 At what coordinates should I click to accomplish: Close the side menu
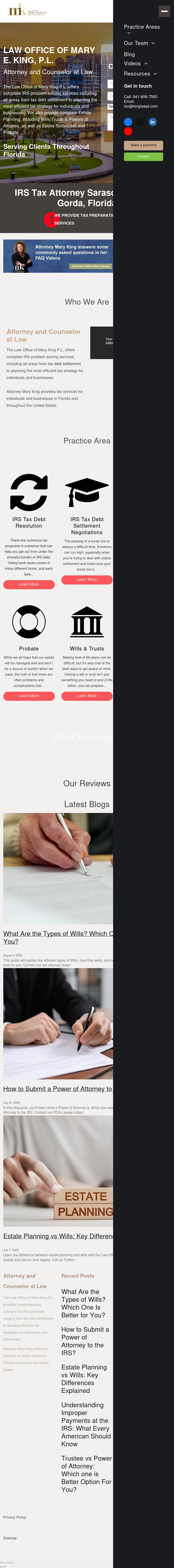click(x=164, y=11)
